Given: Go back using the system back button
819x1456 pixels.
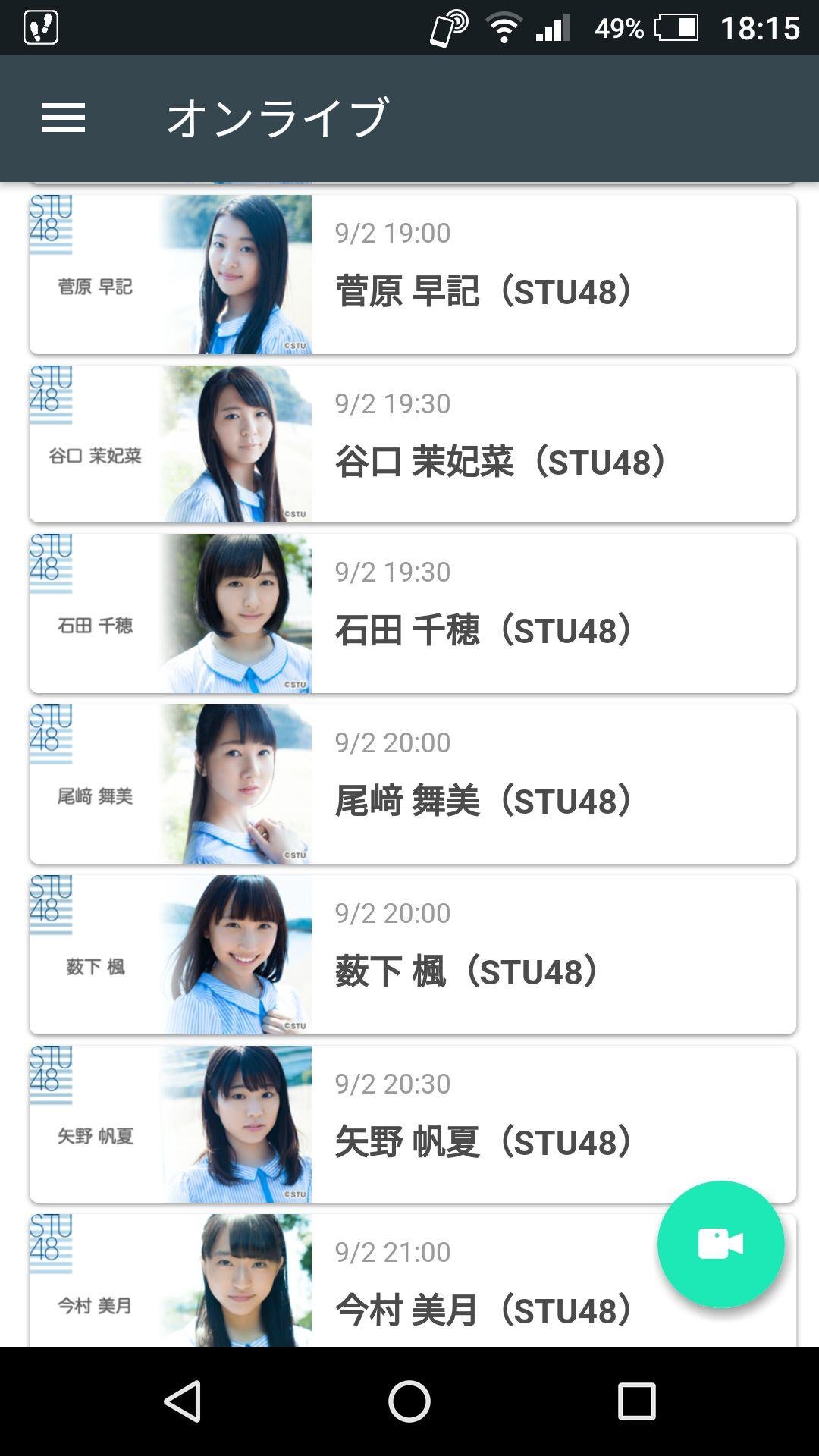Looking at the screenshot, I should click(182, 1401).
